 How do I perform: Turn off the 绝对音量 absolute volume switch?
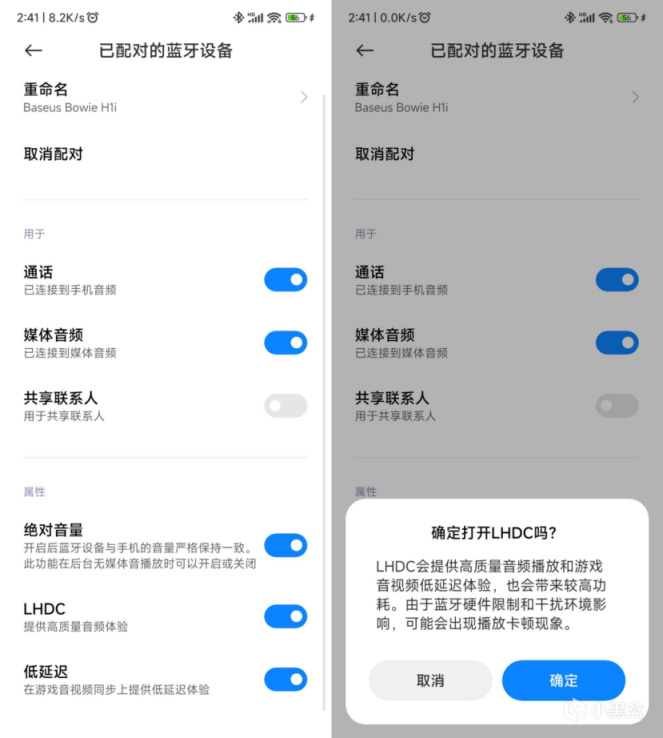285,545
